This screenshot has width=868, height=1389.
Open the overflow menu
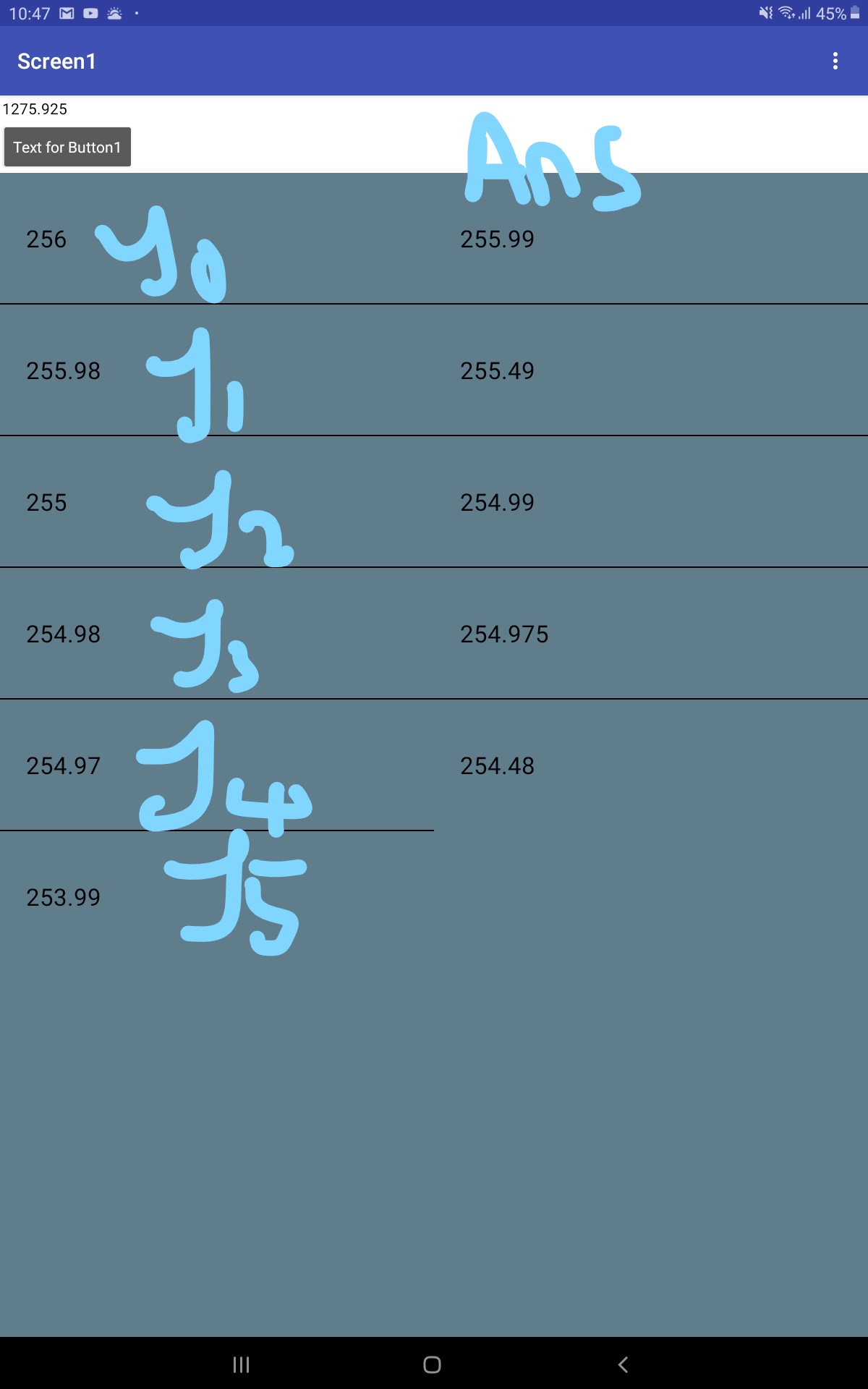click(x=835, y=61)
